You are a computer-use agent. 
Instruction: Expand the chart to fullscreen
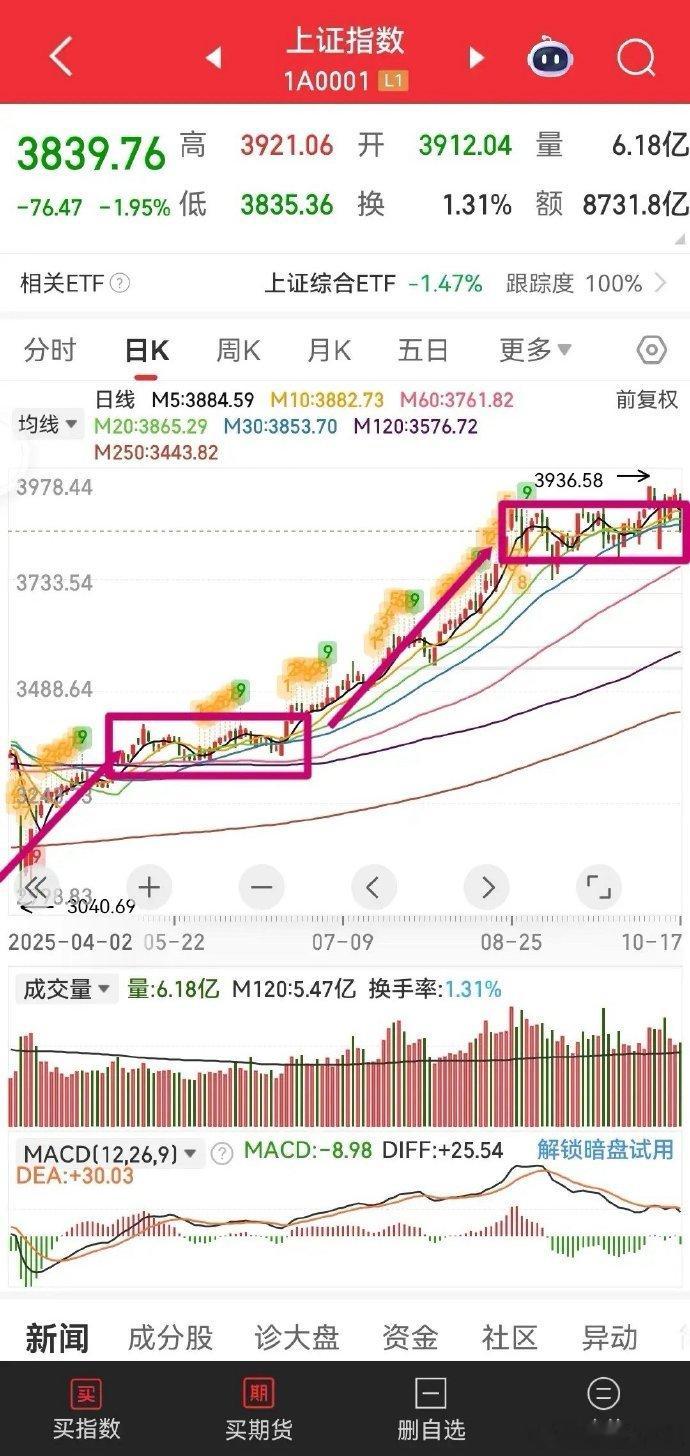tap(598, 886)
